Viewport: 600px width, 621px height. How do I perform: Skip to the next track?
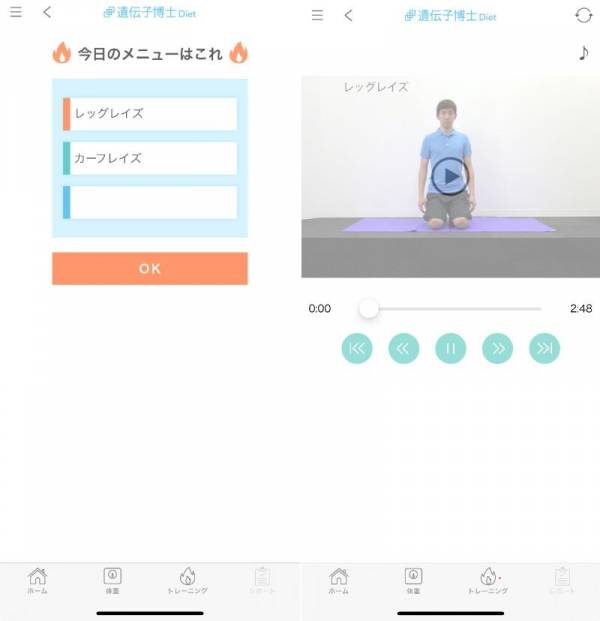[x=544, y=348]
